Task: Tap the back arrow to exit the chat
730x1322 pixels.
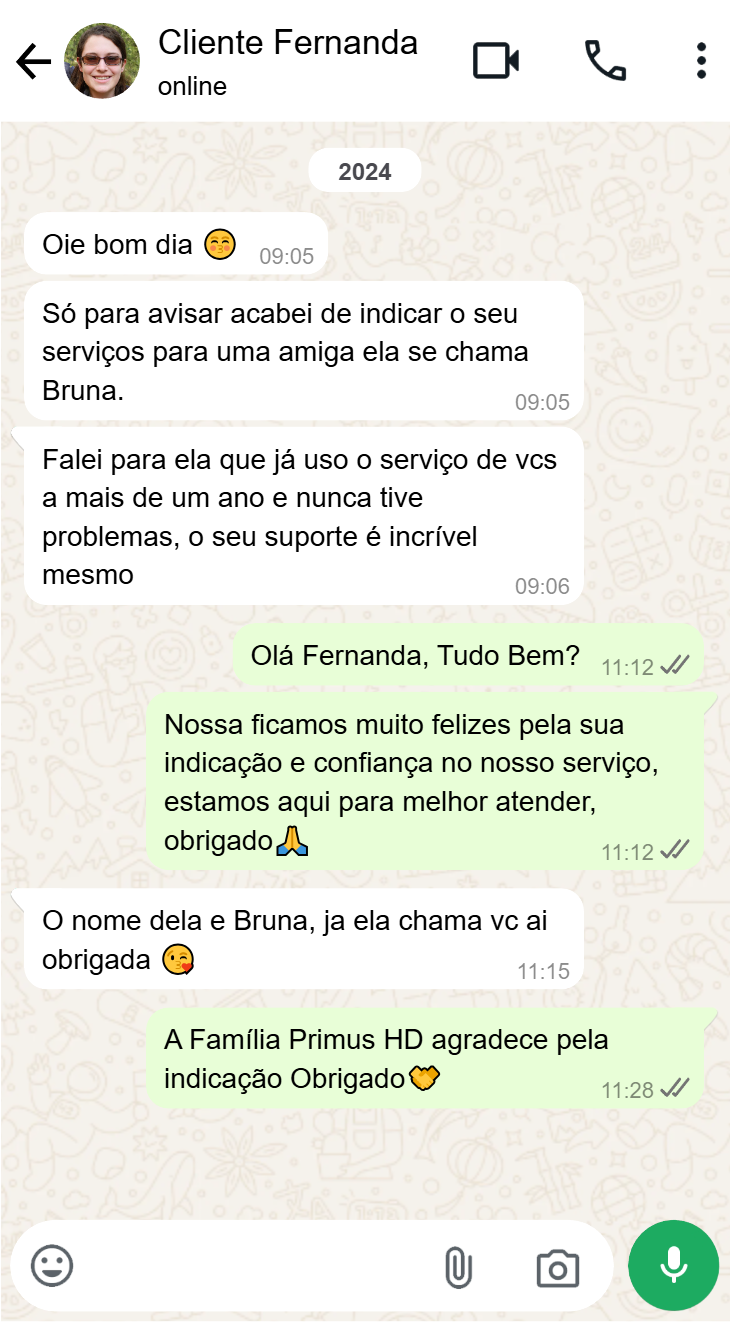Action: [33, 60]
